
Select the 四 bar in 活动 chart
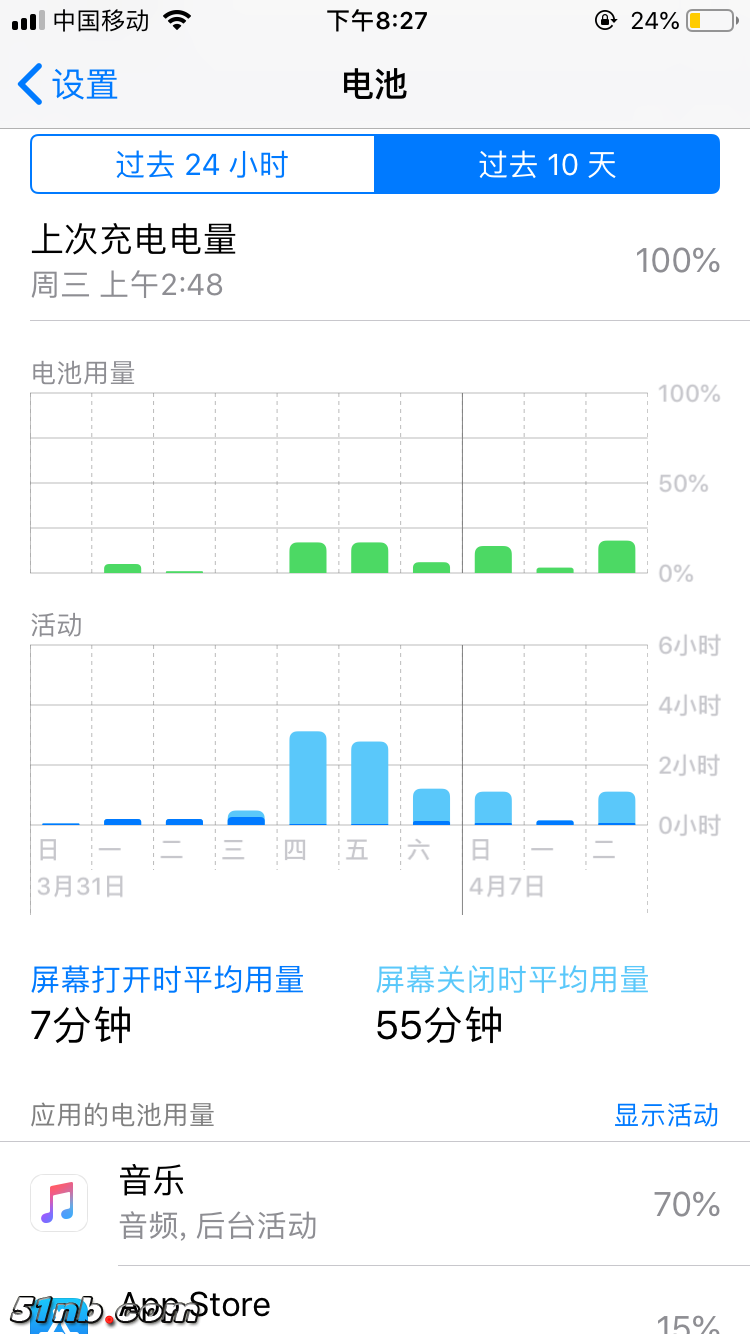click(308, 778)
